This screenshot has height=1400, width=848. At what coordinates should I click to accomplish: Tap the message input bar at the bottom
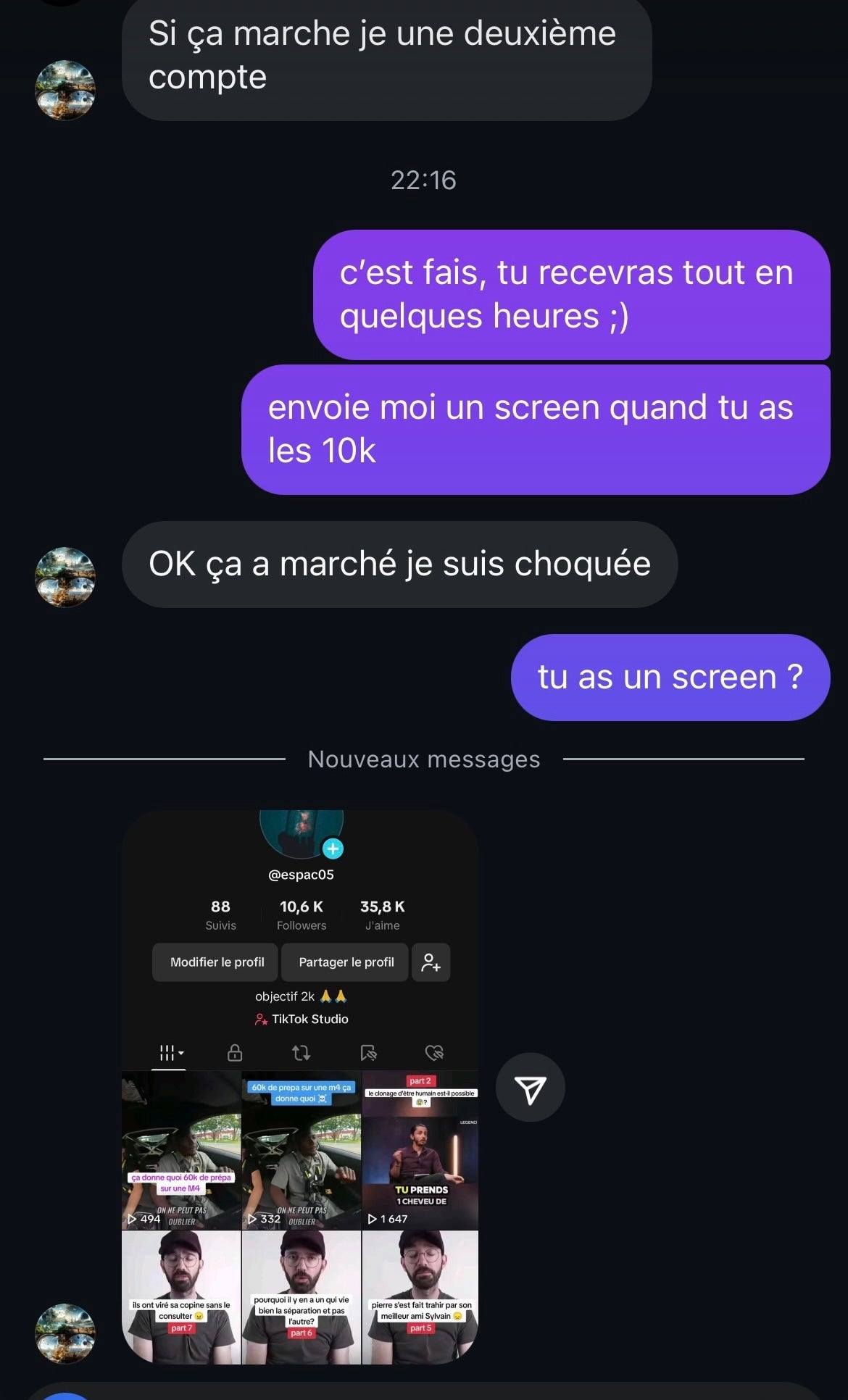coord(435,1393)
